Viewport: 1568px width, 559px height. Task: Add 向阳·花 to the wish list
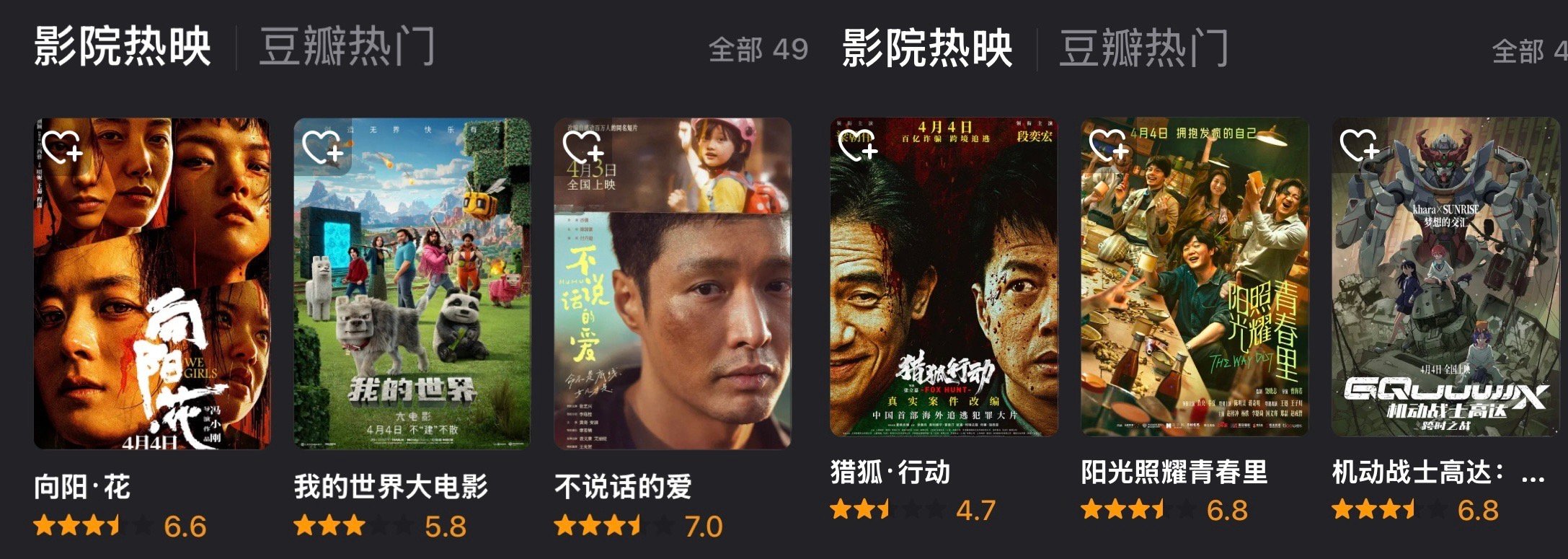(62, 146)
